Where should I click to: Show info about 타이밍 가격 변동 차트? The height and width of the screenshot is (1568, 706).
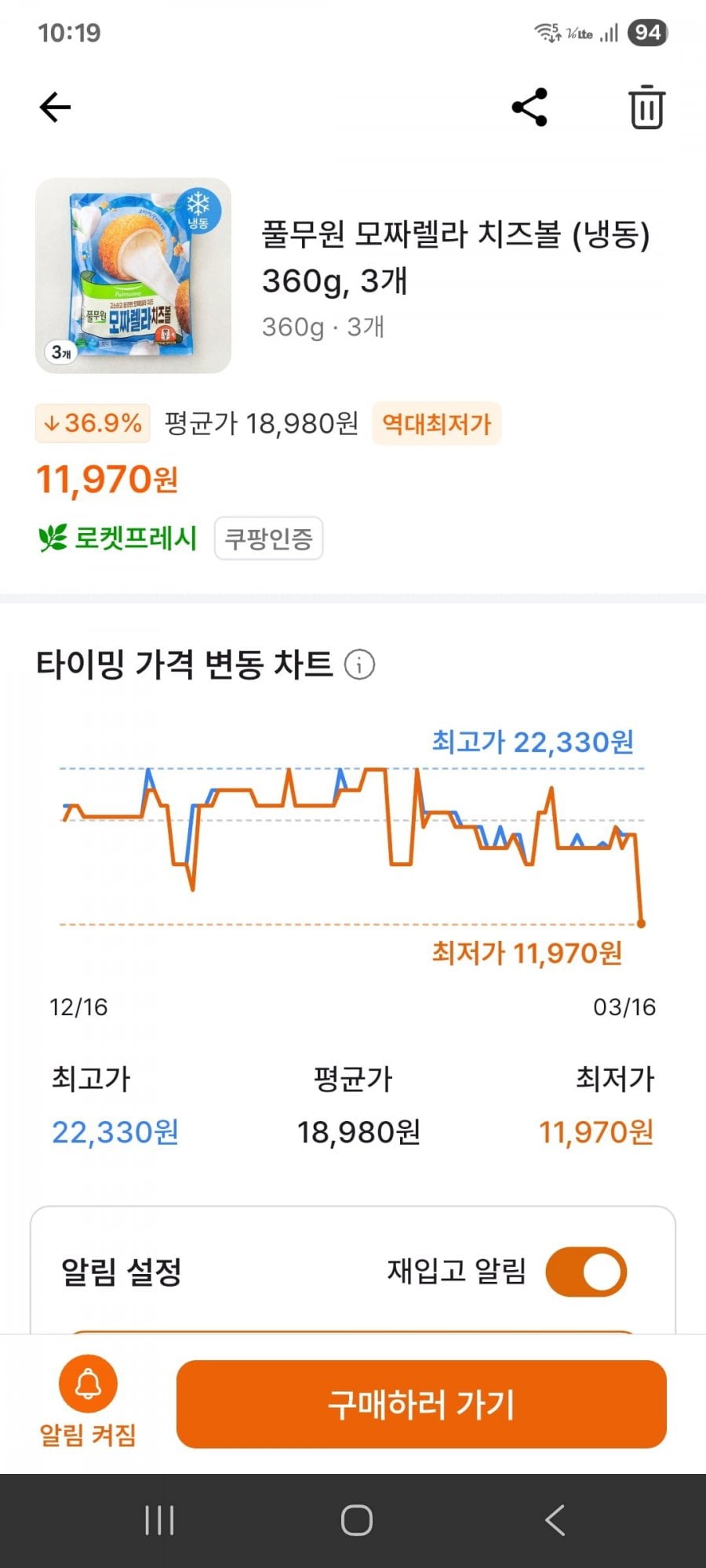click(x=360, y=665)
